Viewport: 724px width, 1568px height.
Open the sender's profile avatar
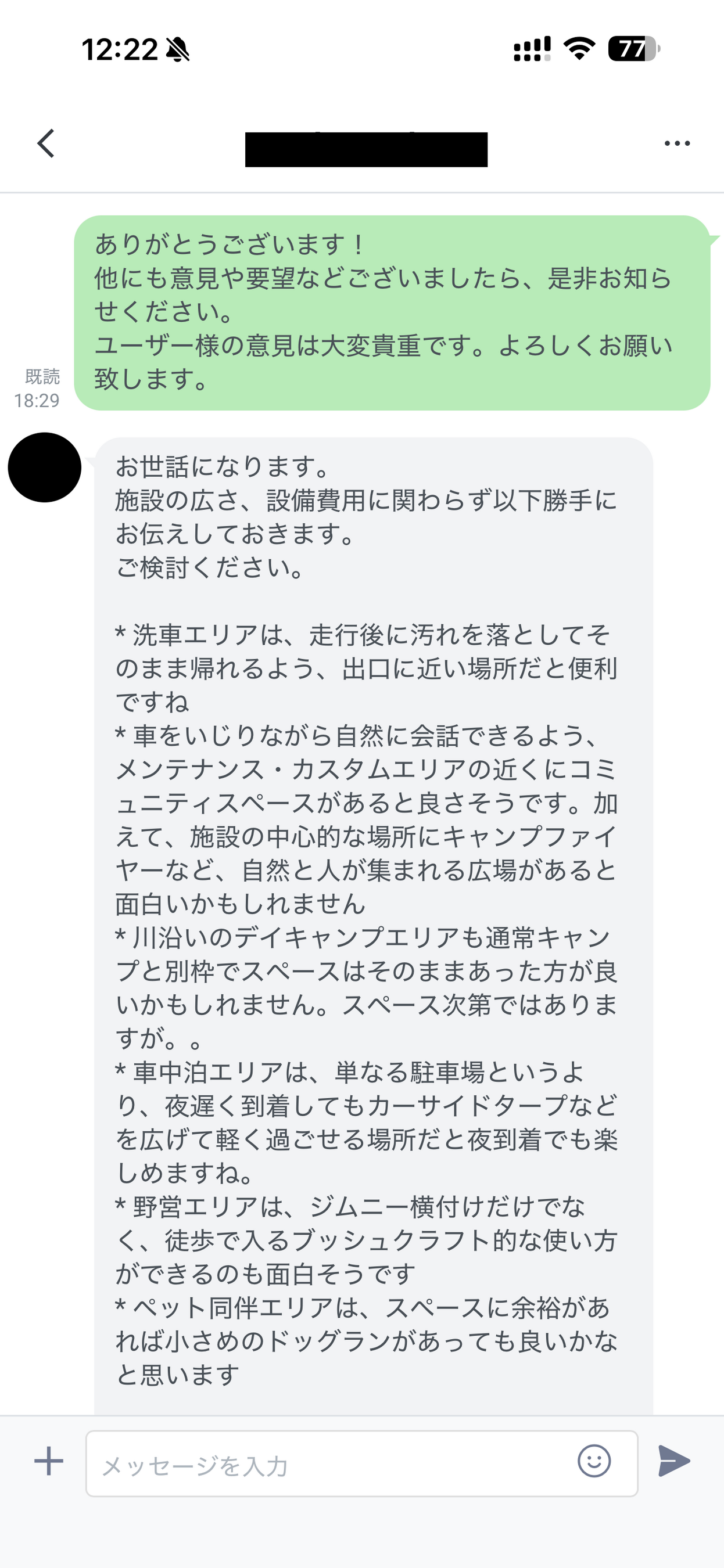click(x=44, y=467)
